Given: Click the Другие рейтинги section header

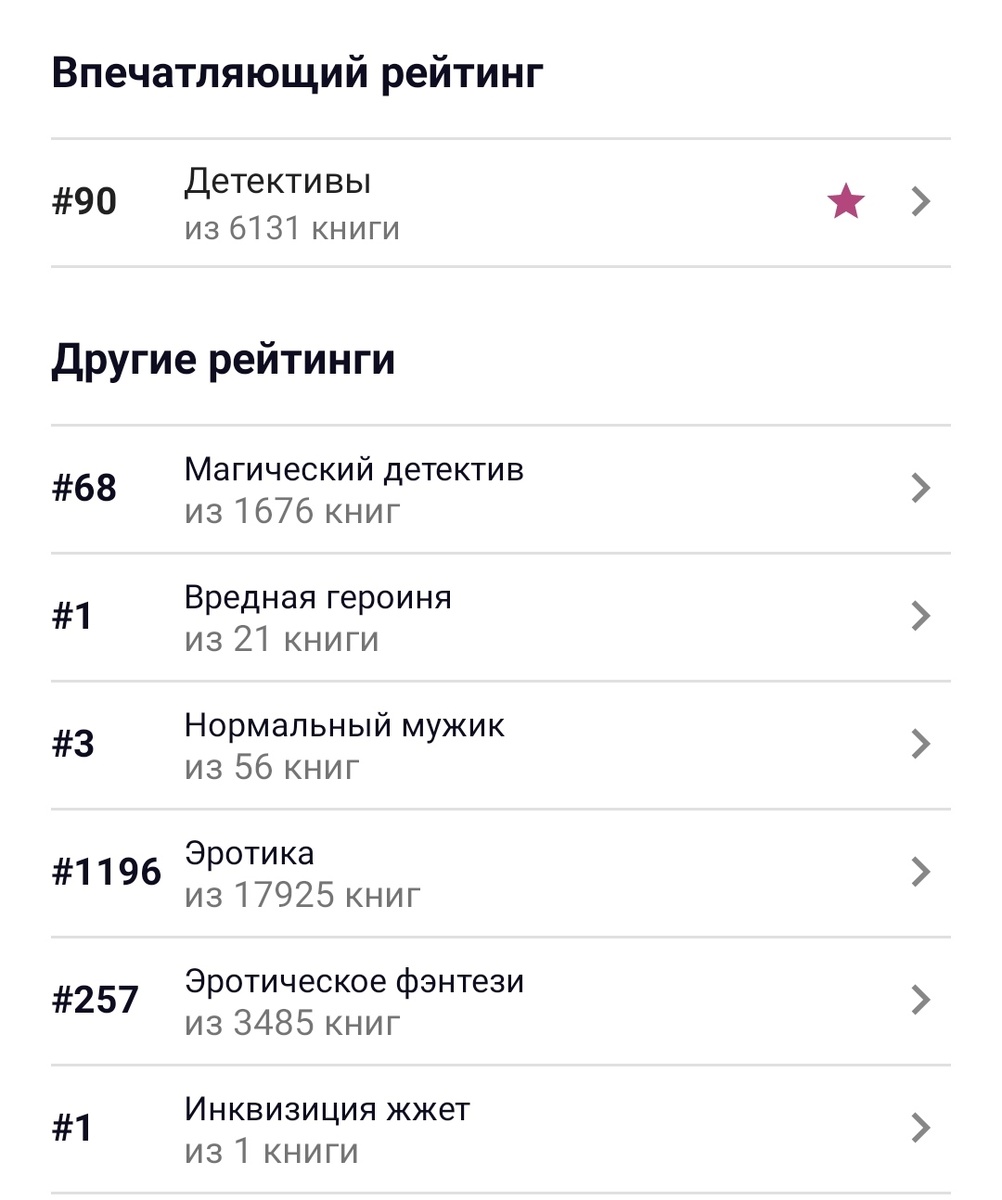Looking at the screenshot, I should tap(224, 359).
